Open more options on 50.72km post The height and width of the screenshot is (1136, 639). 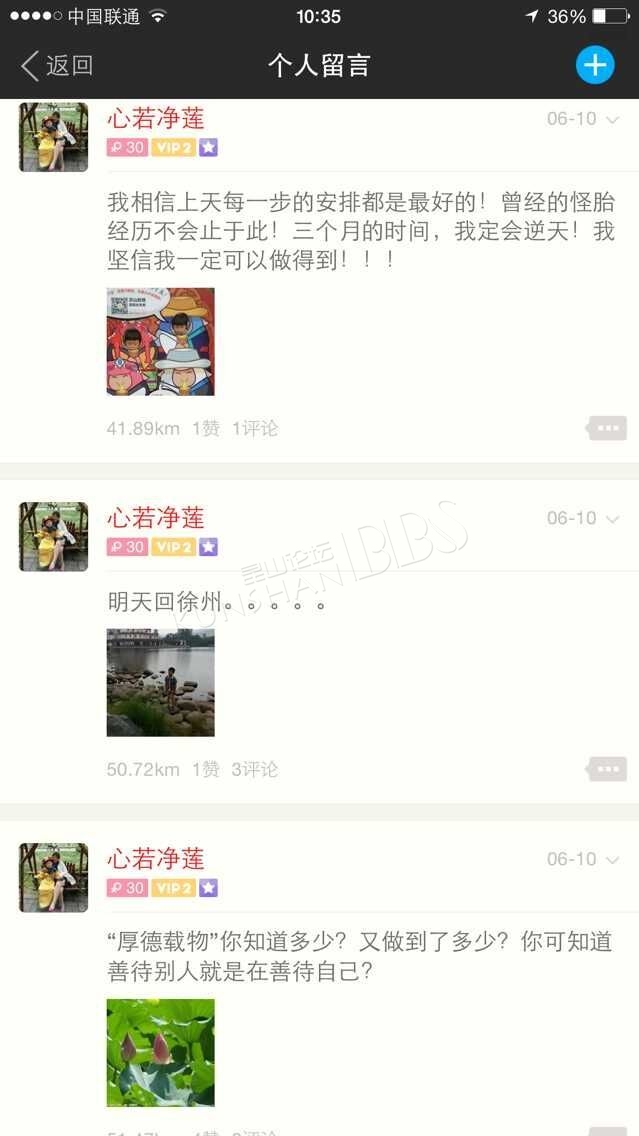coord(607,769)
